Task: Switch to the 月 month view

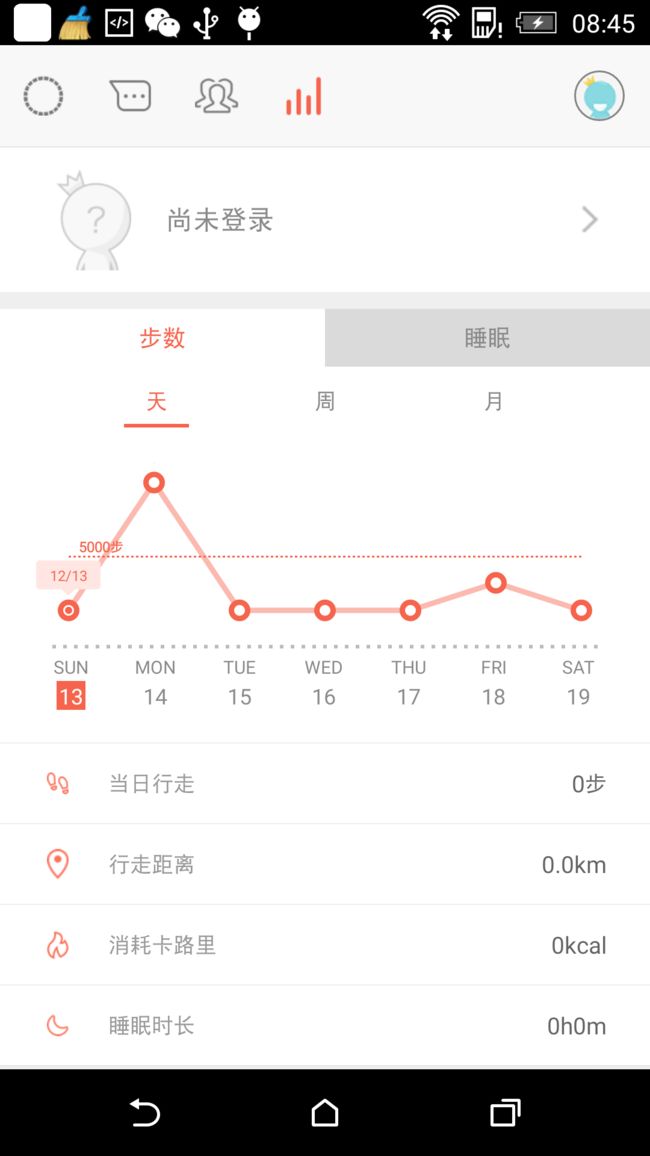Action: 494,402
